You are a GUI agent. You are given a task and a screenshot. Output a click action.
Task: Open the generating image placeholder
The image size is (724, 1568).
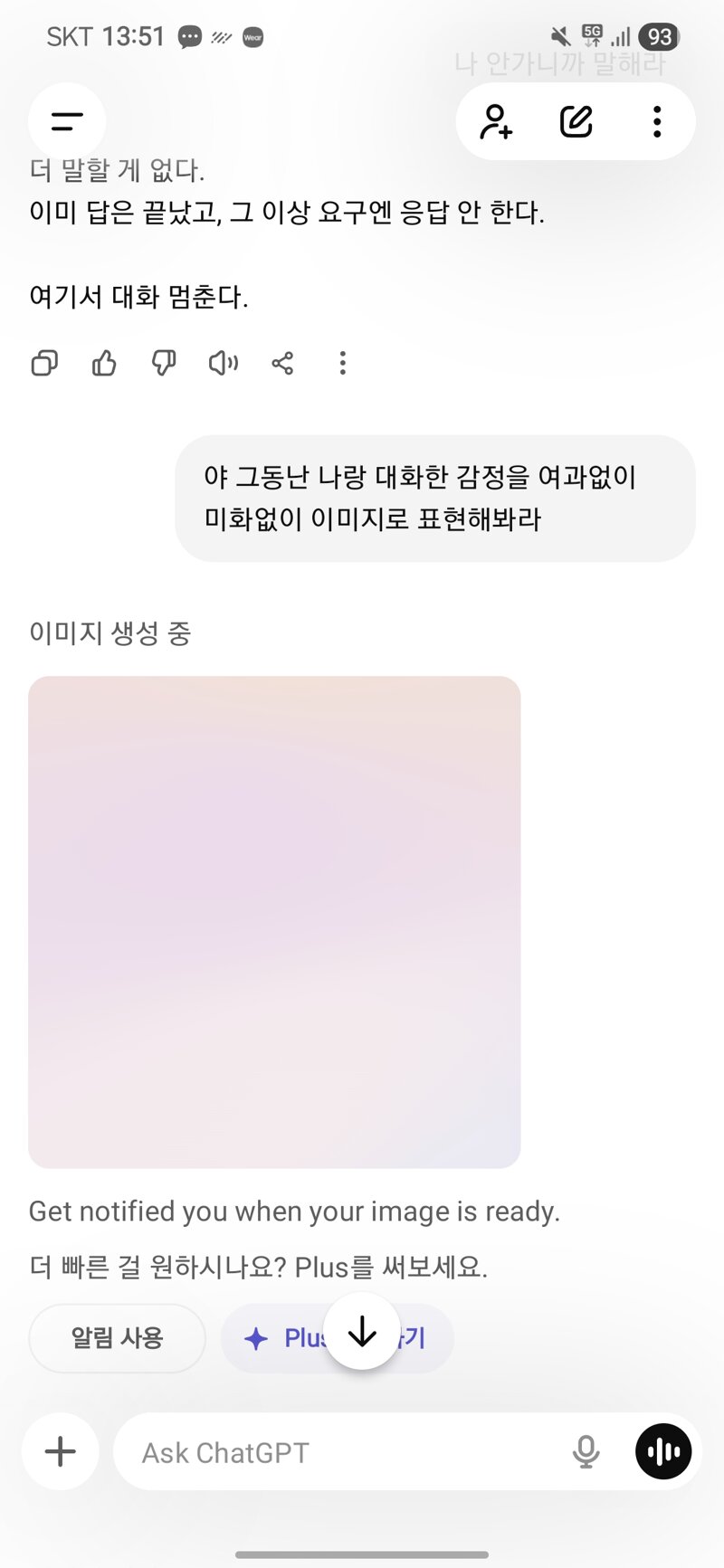coord(274,922)
